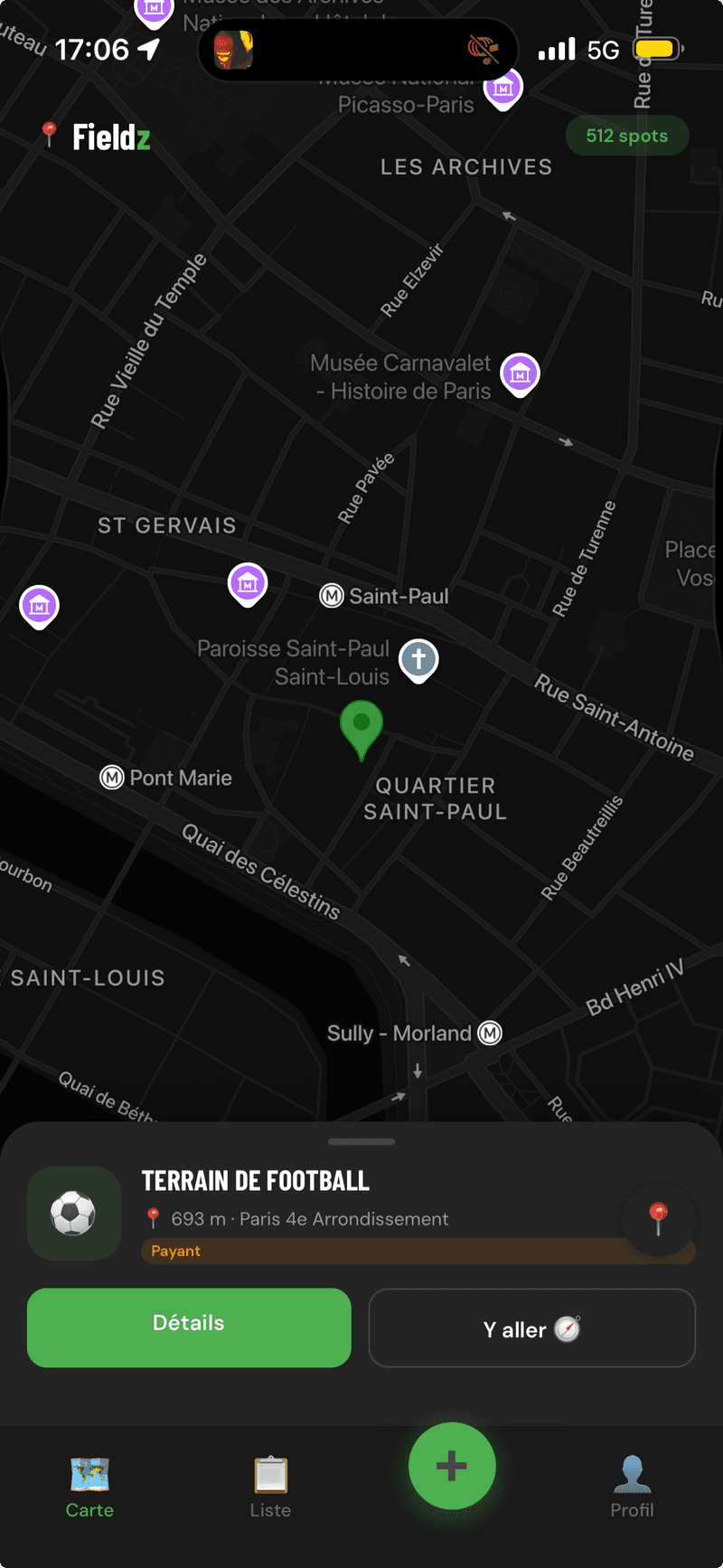
Task: Select the Musée Picasso-Paris map marker
Action: click(503, 89)
